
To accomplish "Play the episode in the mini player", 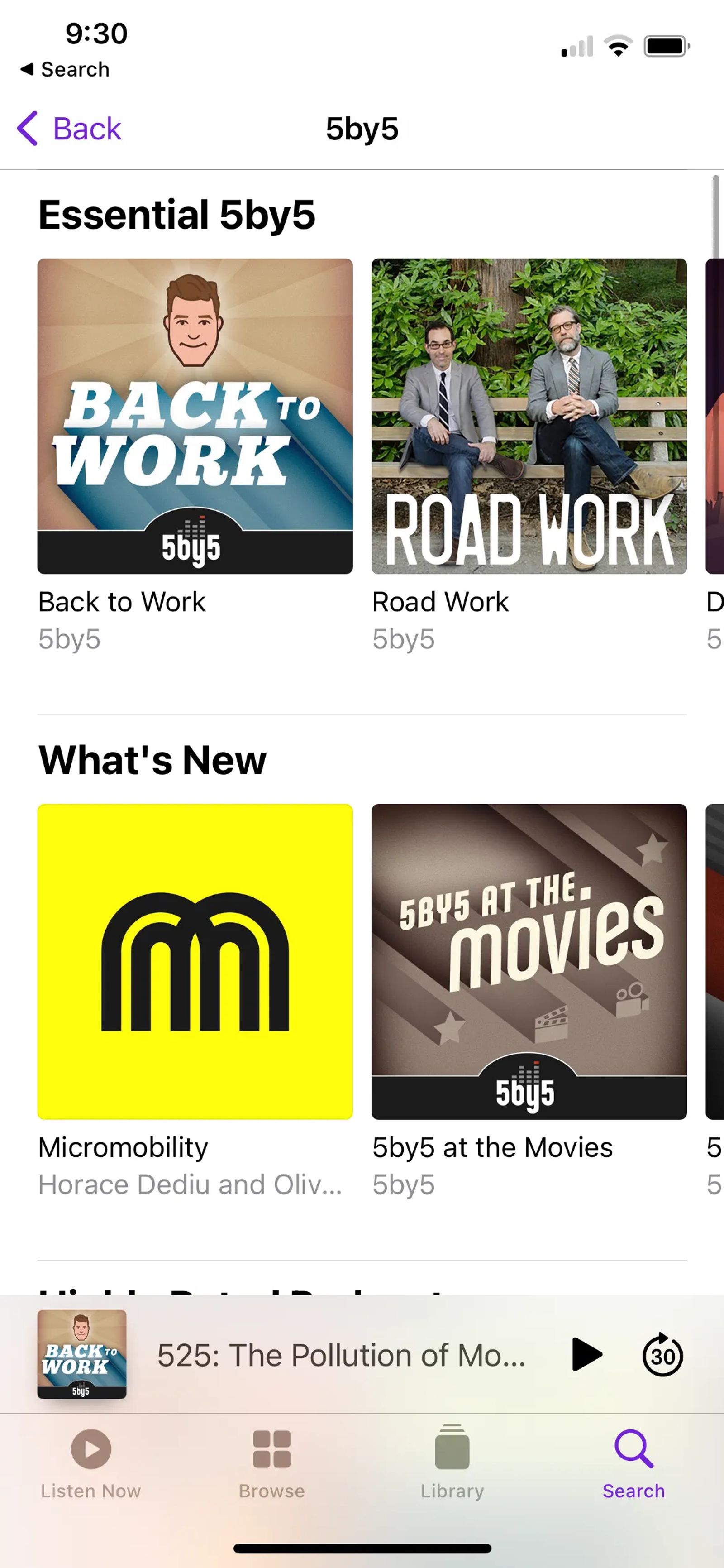I will click(586, 1354).
